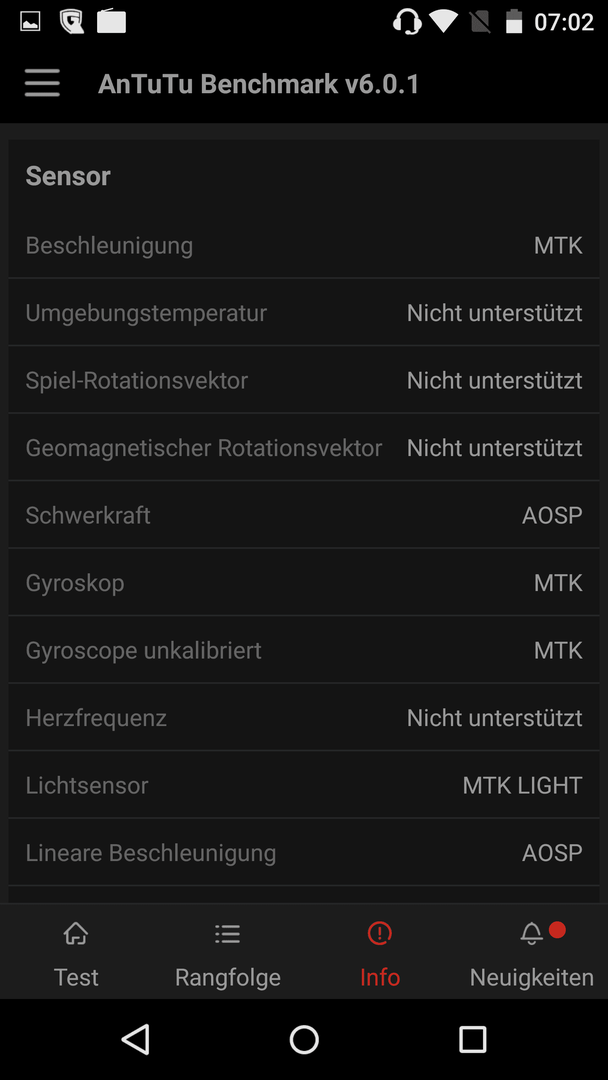
Task: Open the hamburger drawer menu
Action: click(x=42, y=84)
